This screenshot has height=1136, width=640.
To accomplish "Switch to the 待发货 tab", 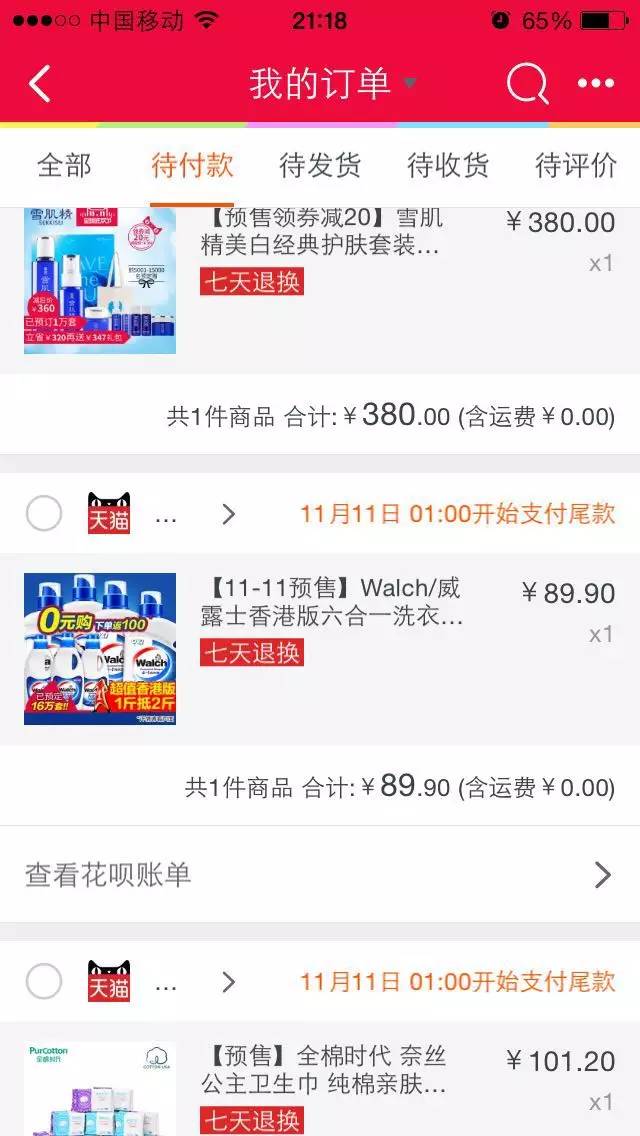I will (x=320, y=165).
